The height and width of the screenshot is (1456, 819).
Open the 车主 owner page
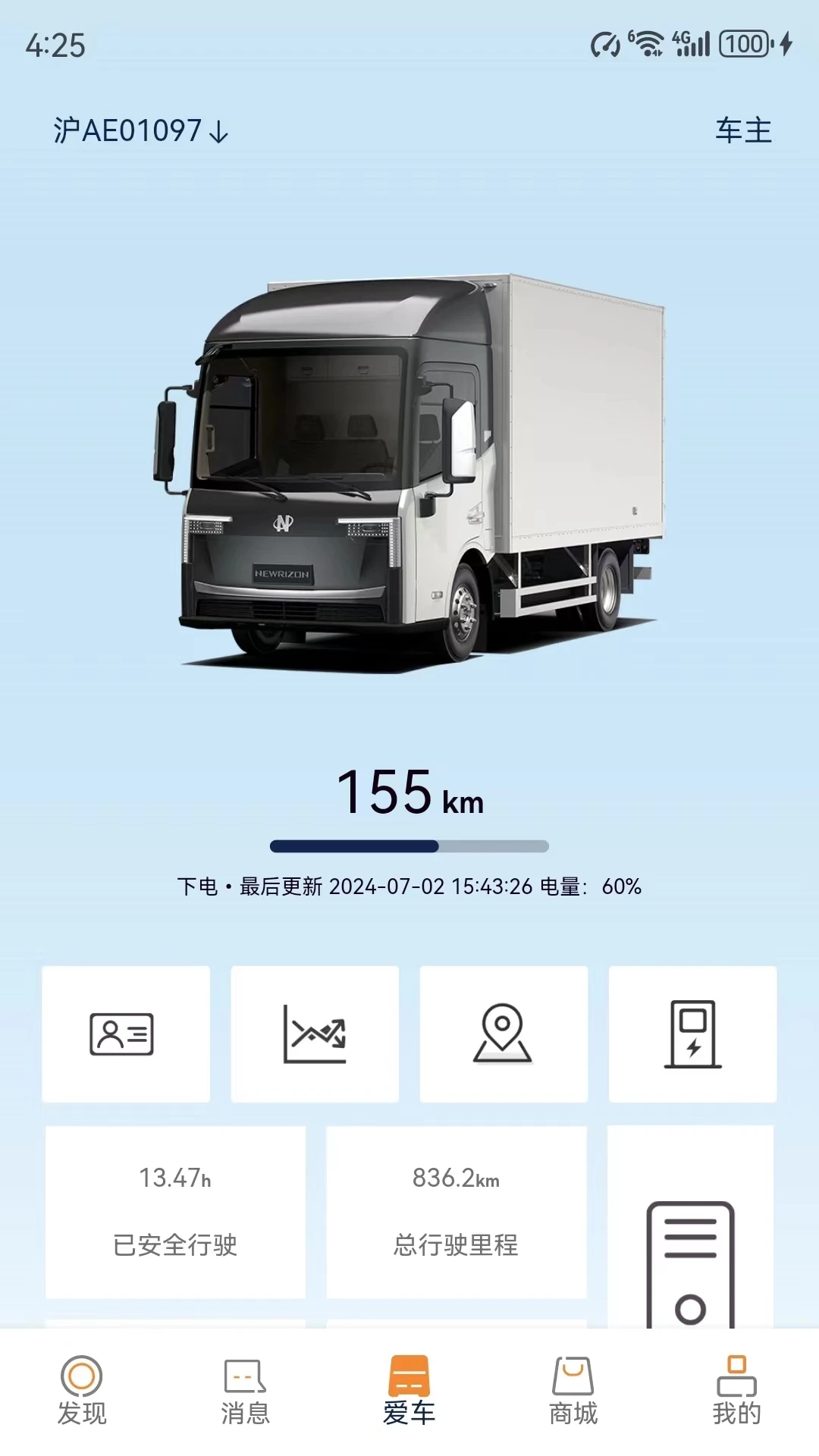point(743,130)
